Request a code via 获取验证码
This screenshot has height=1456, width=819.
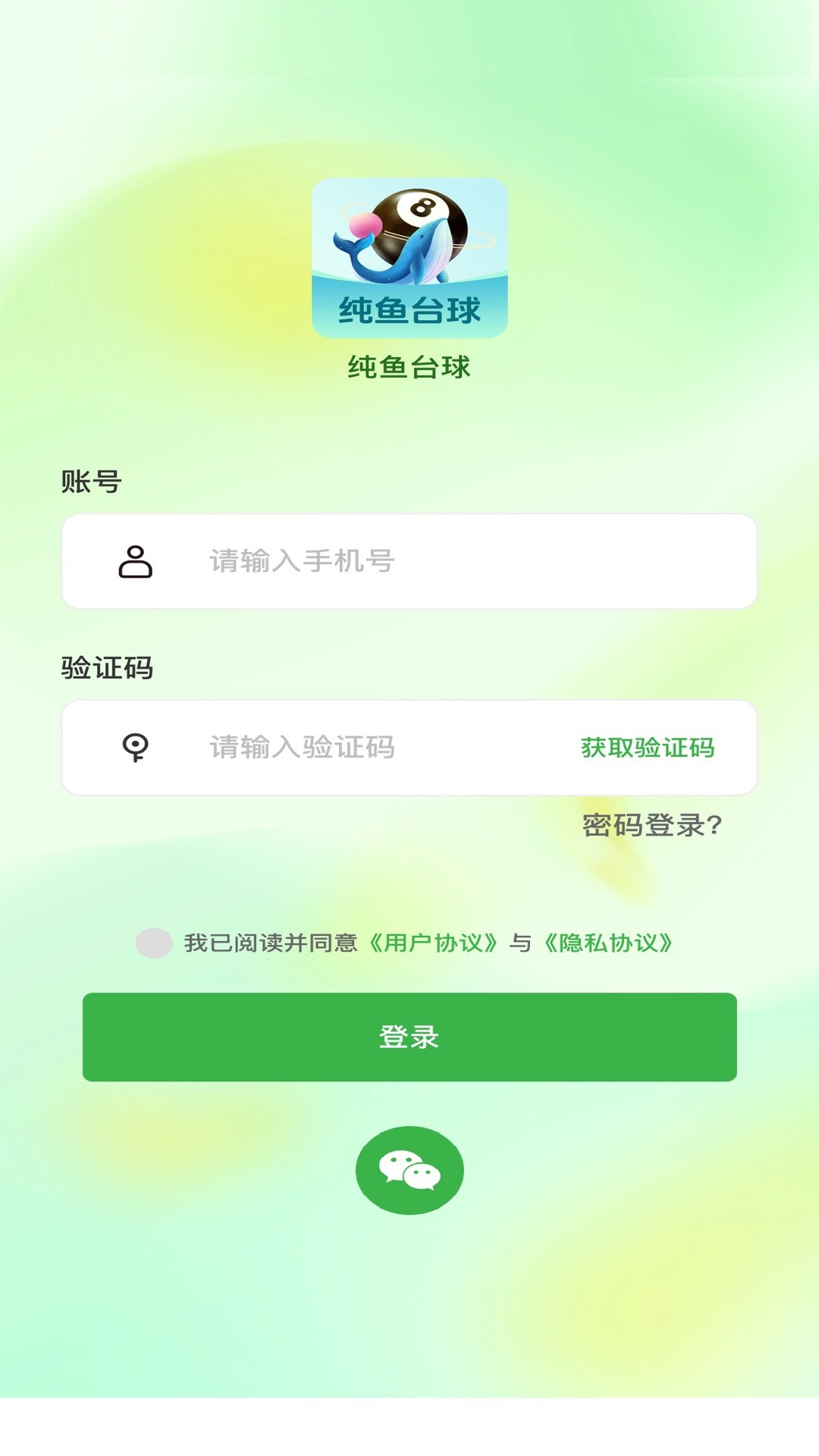click(648, 748)
